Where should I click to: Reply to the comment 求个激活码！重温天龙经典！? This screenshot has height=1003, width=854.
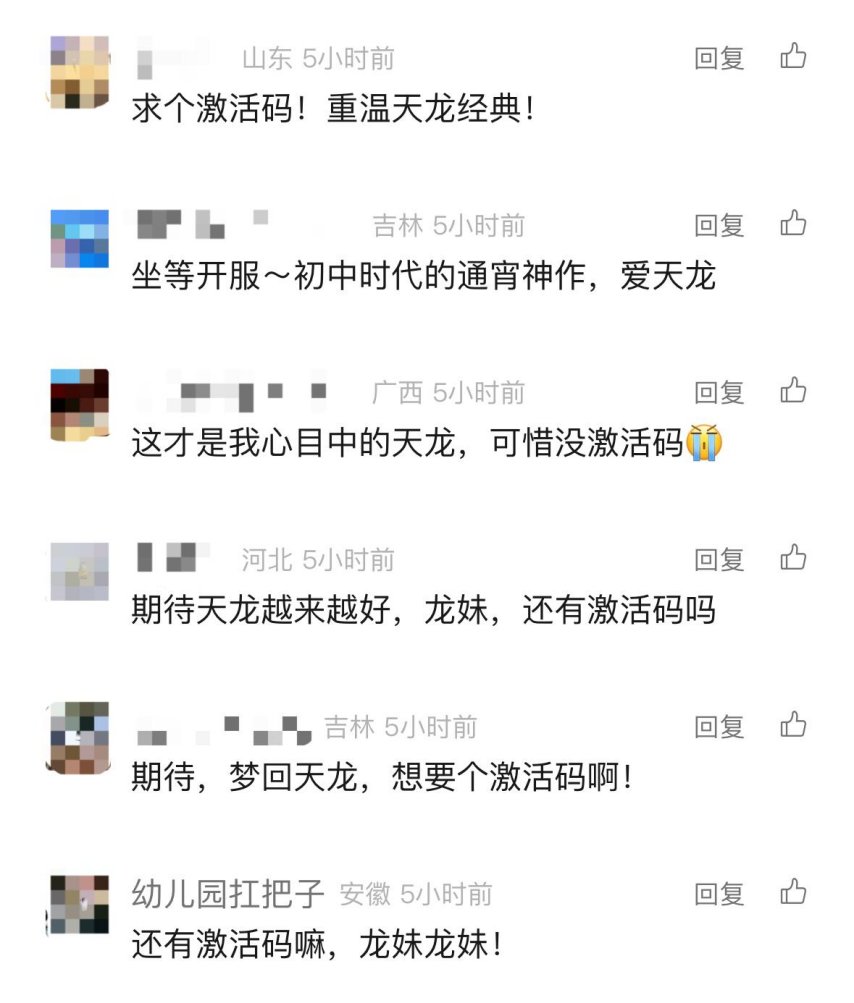point(719,58)
